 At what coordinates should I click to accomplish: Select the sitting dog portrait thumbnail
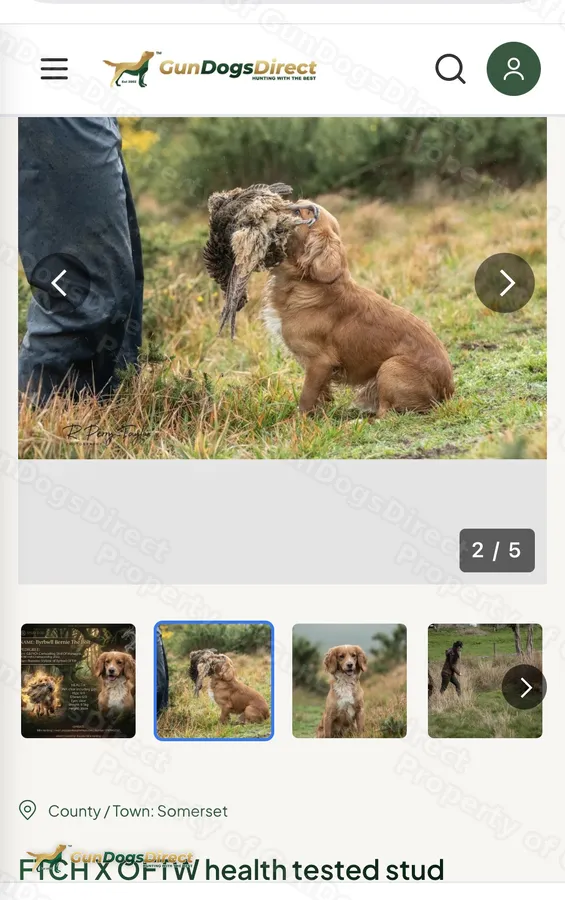coord(350,681)
